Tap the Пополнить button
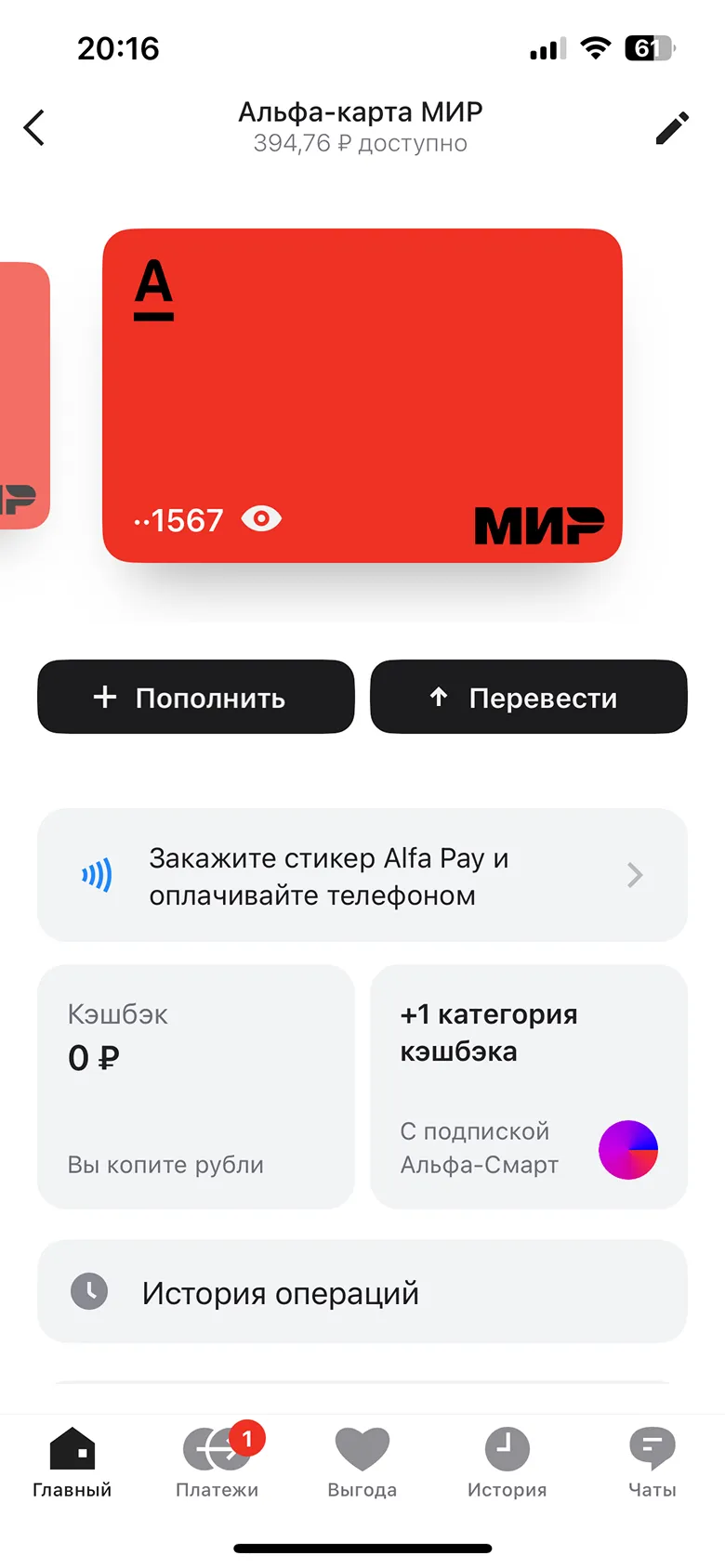Screen dimensions: 725x1568 click(x=196, y=698)
